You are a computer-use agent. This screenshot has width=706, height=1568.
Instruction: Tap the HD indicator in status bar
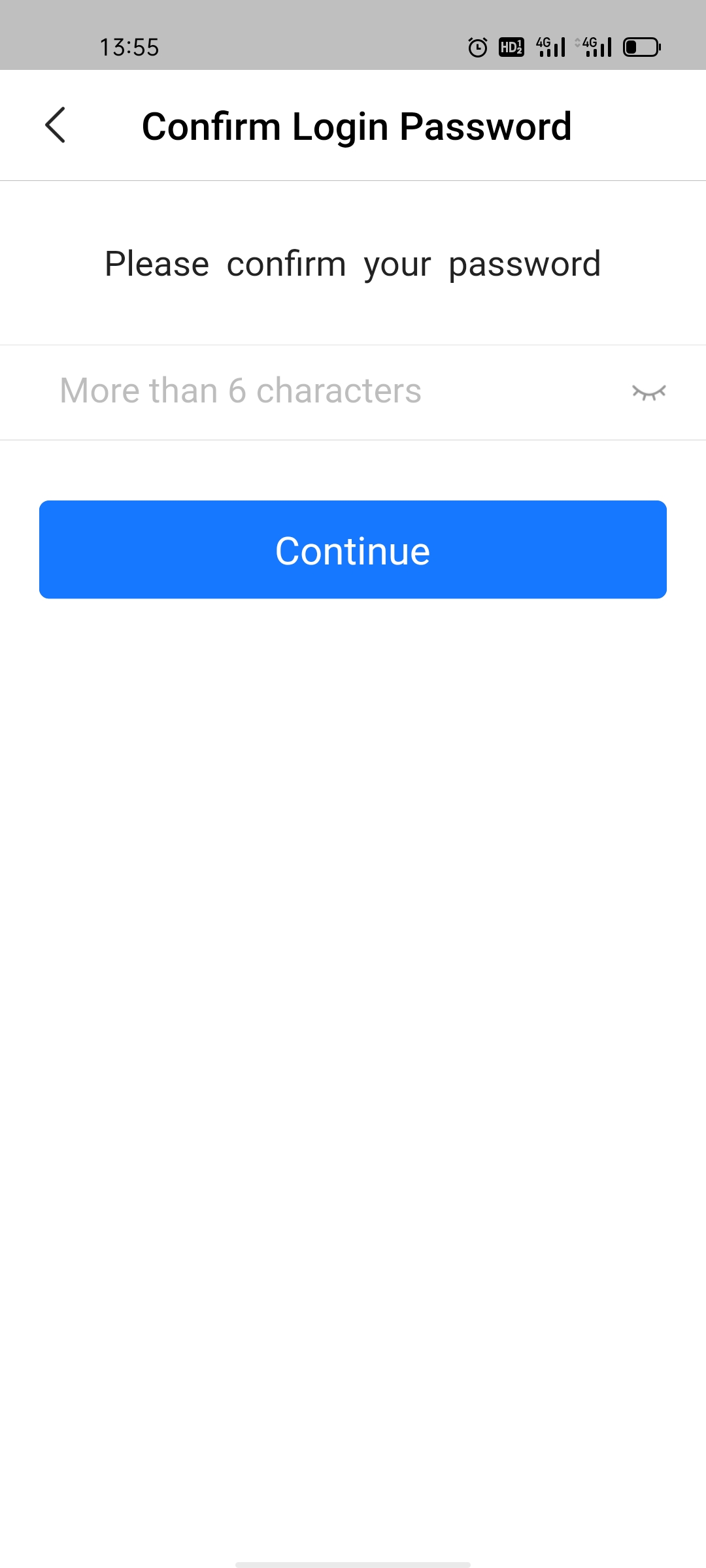coord(511,46)
